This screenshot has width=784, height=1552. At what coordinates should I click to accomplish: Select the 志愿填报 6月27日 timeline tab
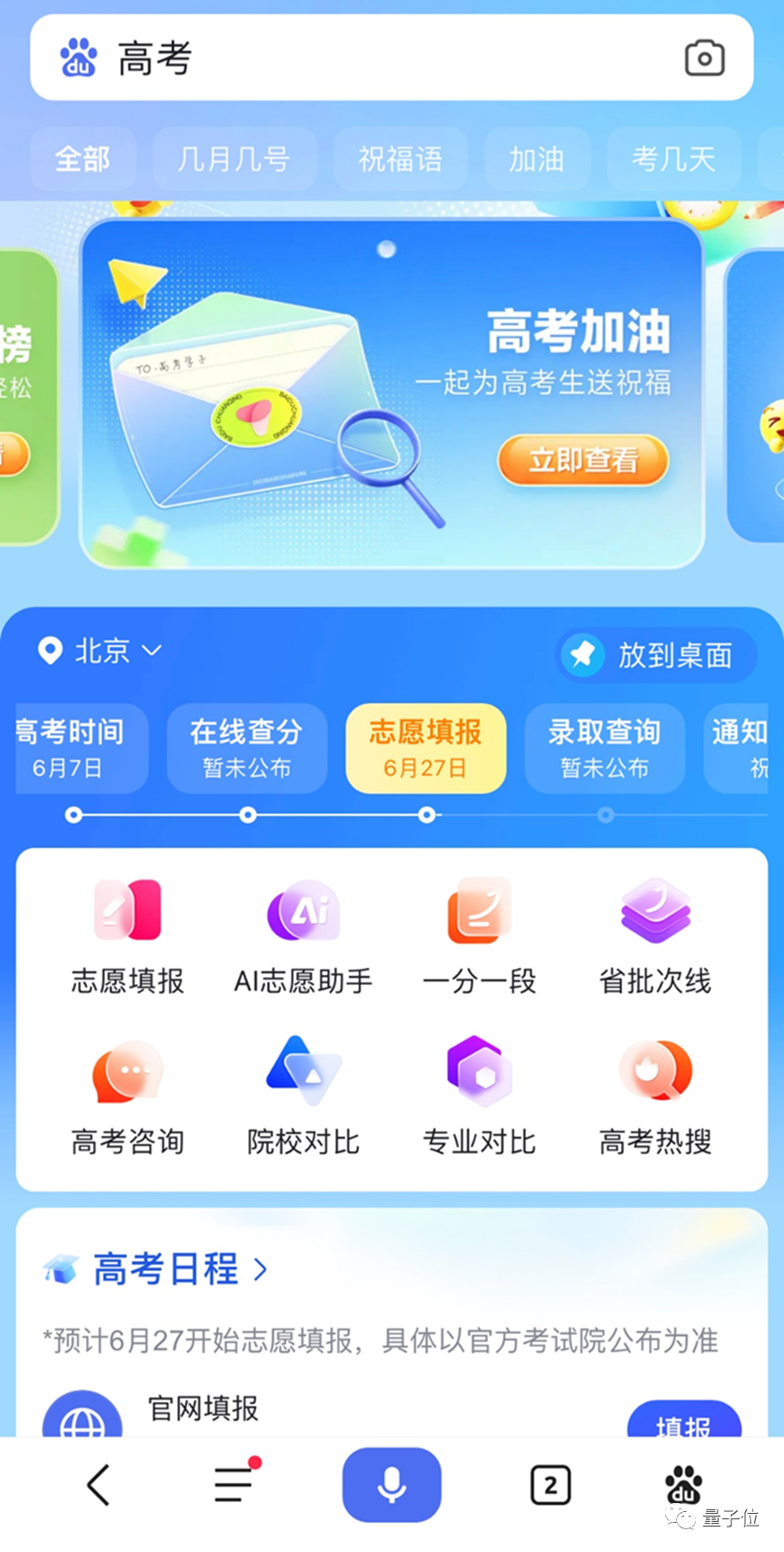[425, 748]
